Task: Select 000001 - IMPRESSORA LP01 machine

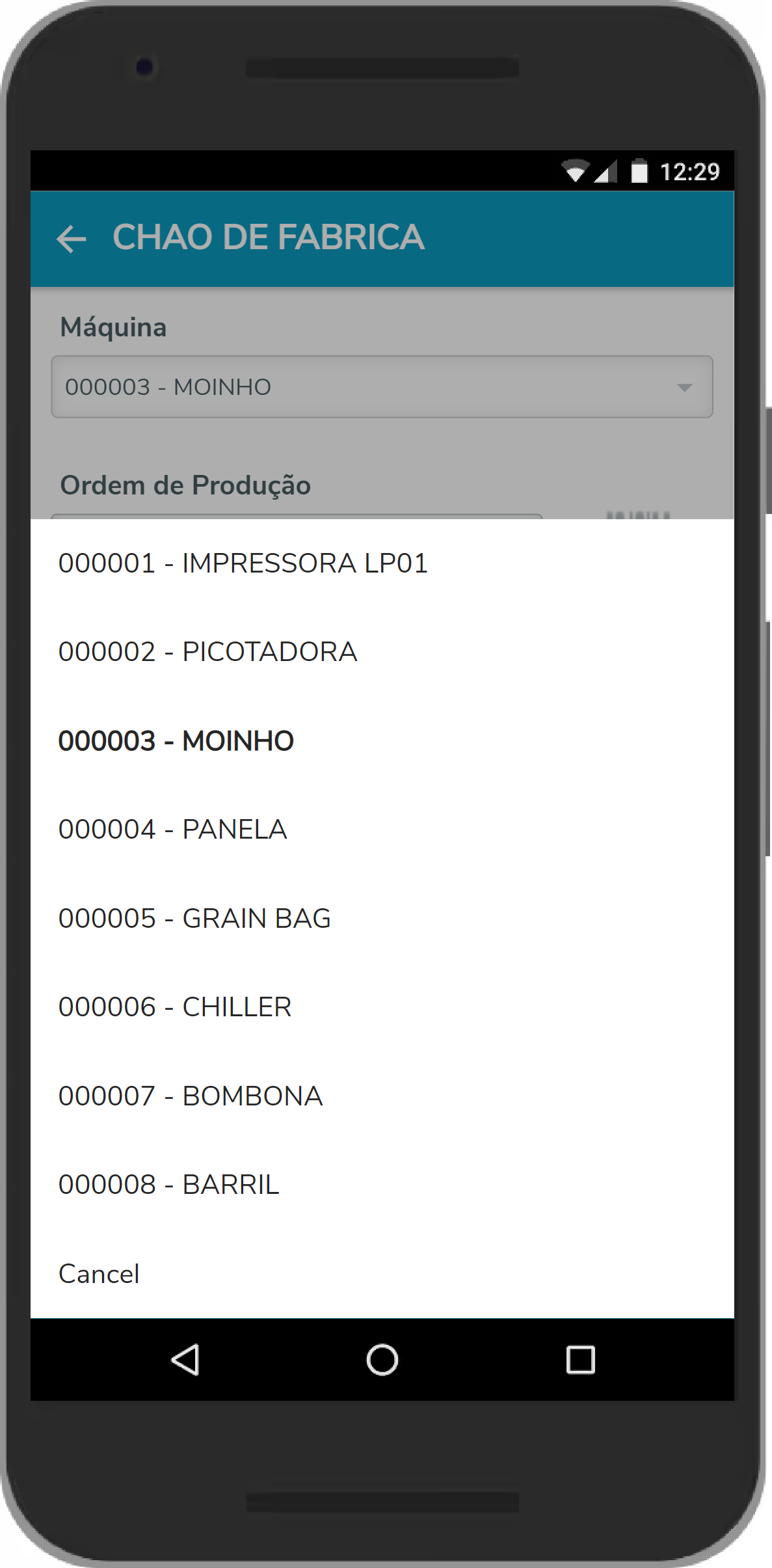Action: click(243, 563)
